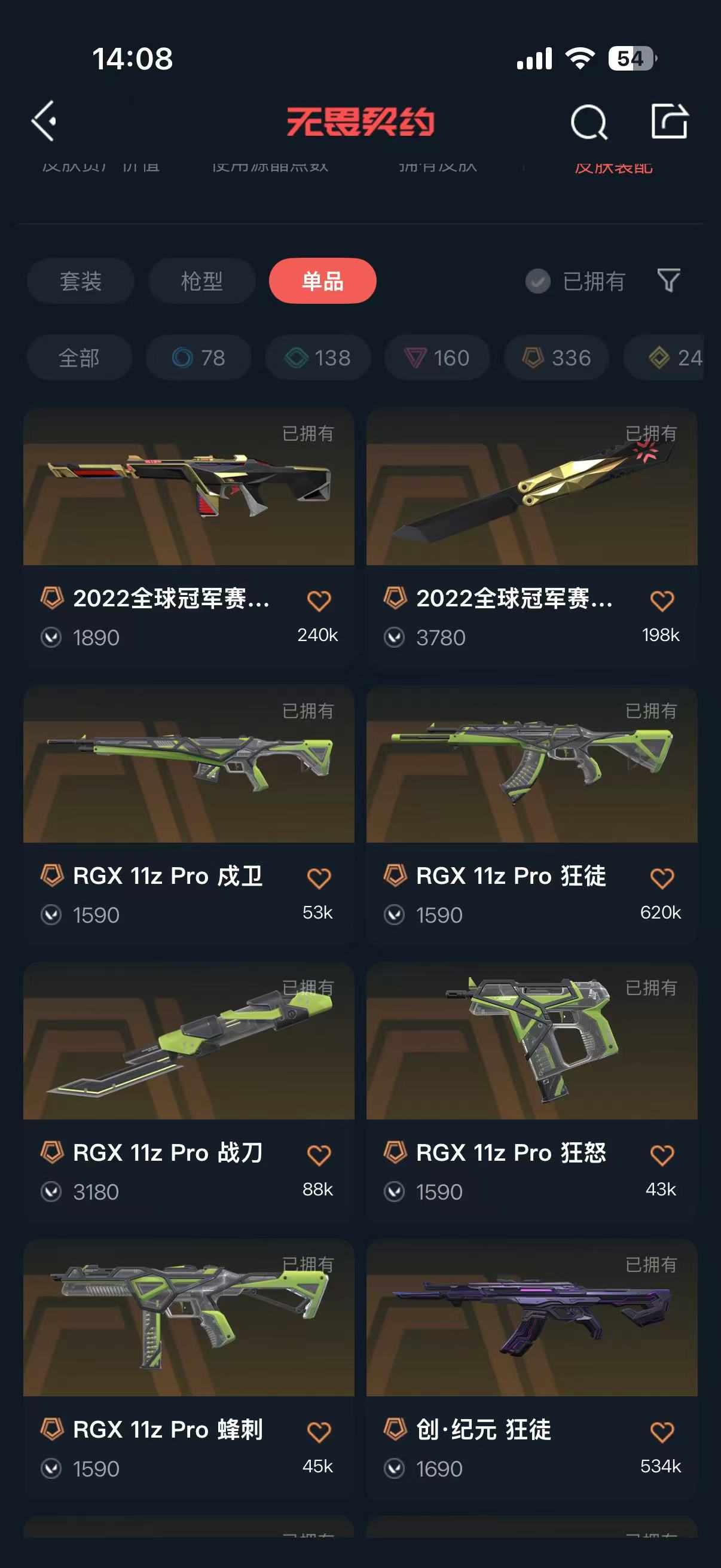Switch to the 枪型 tab
Screen dimensions: 721x1568
click(201, 281)
